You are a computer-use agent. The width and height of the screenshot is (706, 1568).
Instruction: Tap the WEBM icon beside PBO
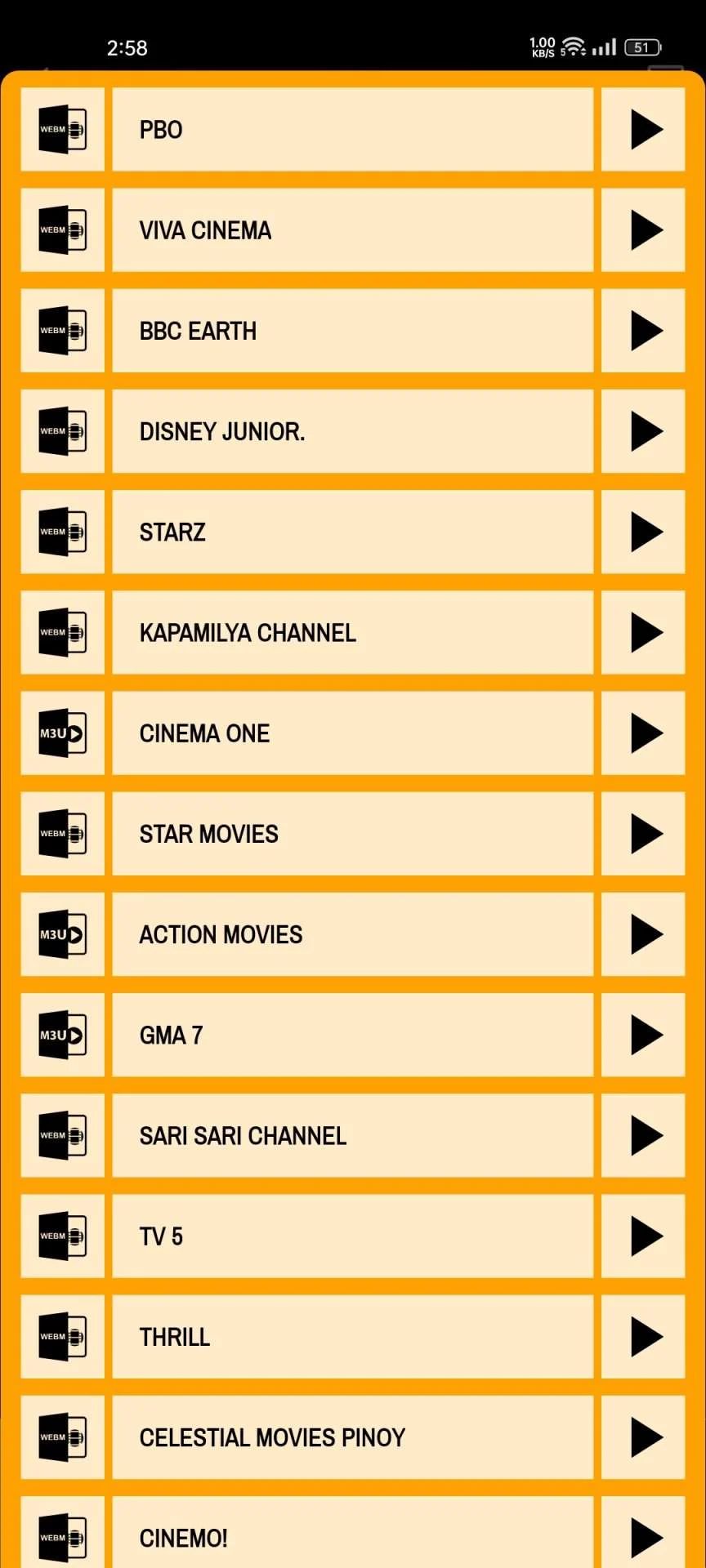click(62, 129)
